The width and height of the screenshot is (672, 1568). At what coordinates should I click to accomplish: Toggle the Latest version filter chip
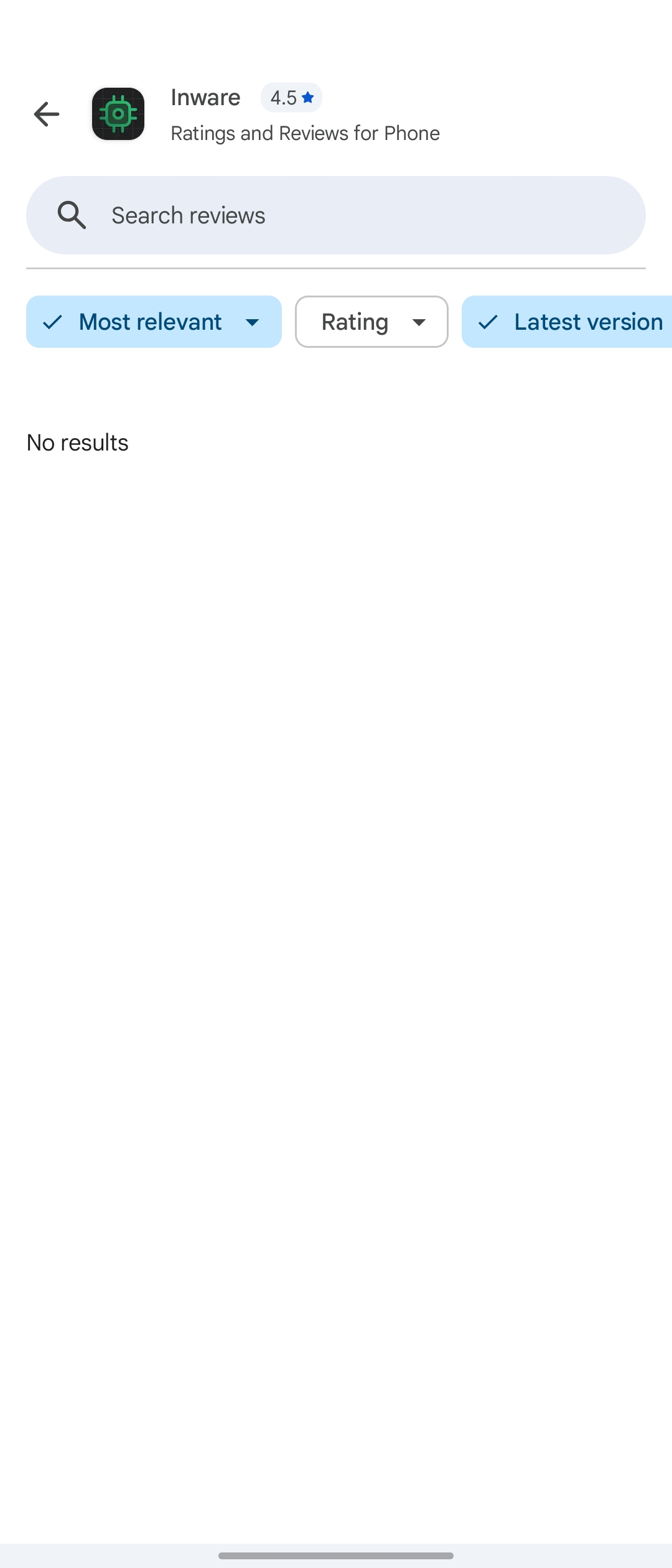567,322
